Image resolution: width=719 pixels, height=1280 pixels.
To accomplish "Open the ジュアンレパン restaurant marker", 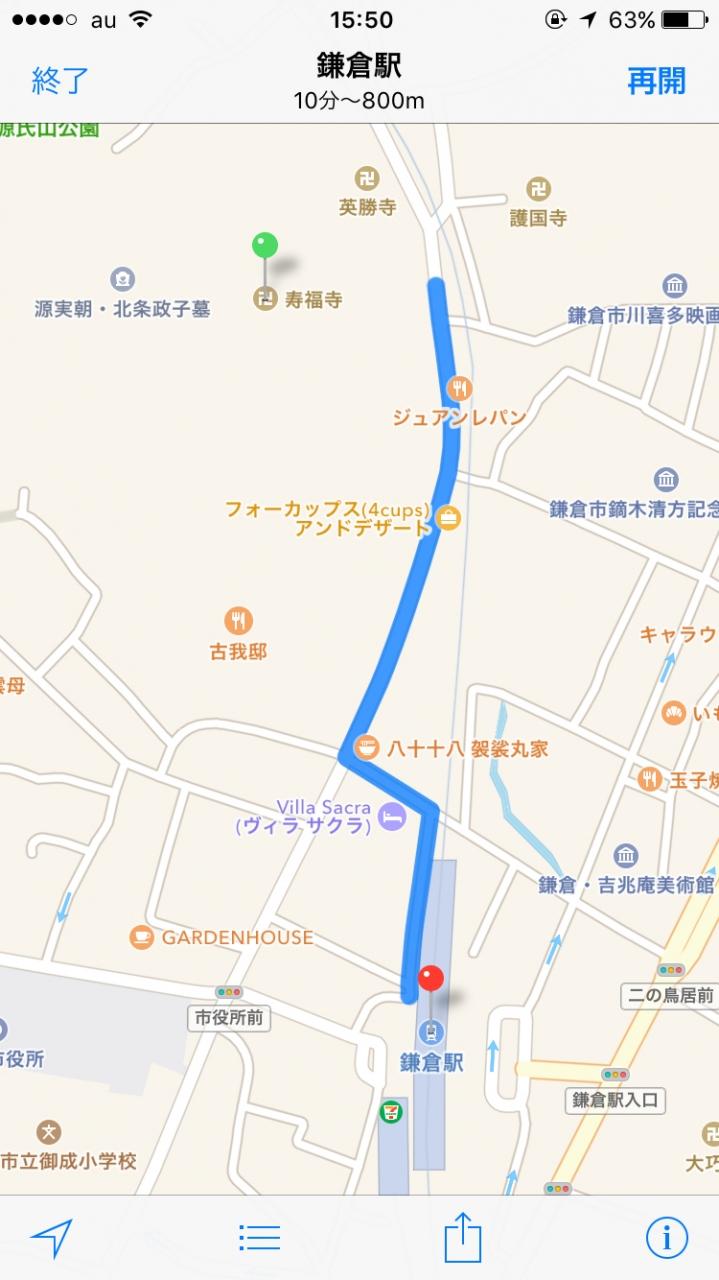I will (x=459, y=388).
